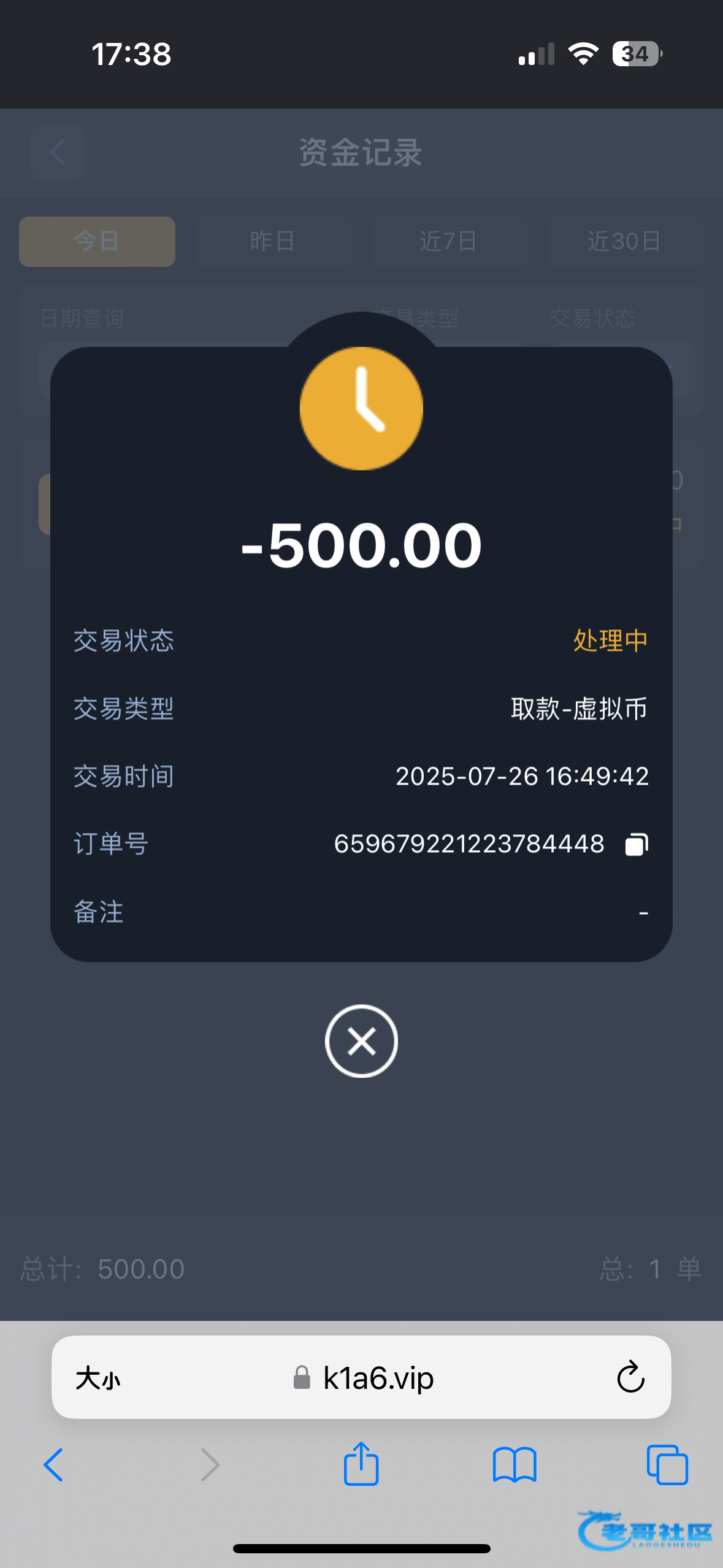Go back in Safari browser history
The height and width of the screenshot is (1568, 723).
[x=53, y=1465]
